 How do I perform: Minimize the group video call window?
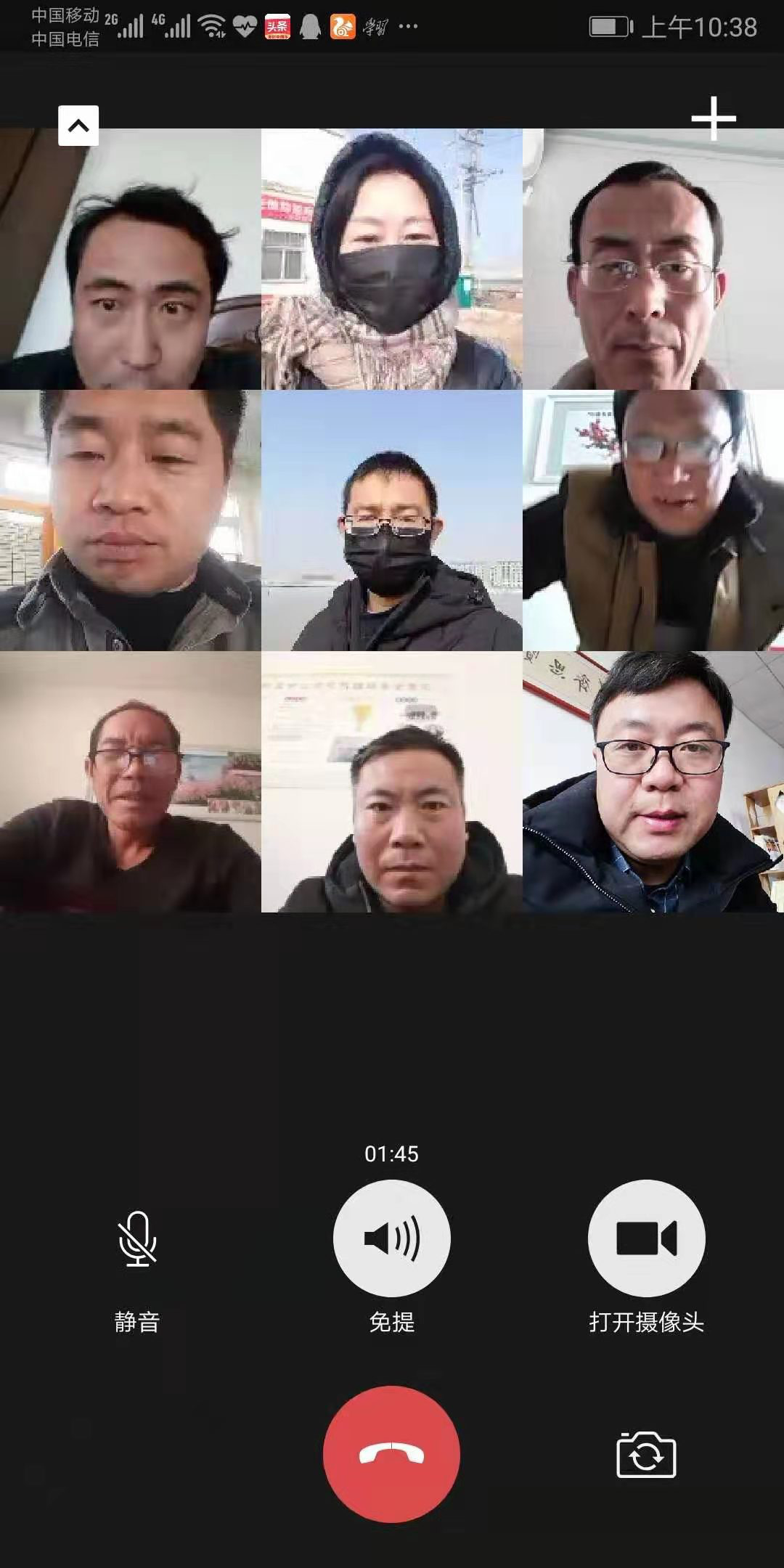78,126
